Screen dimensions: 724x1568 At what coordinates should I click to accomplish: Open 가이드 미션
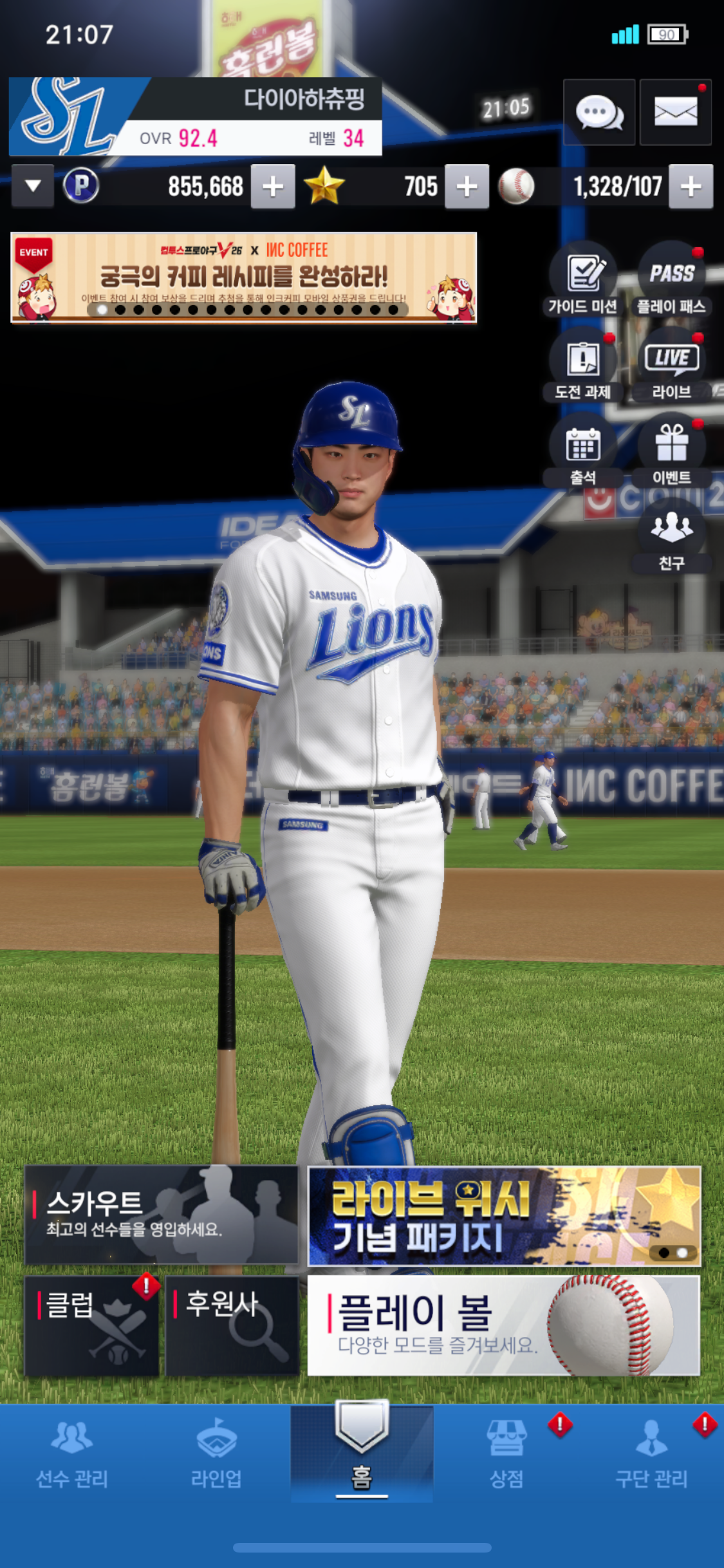pos(583,279)
